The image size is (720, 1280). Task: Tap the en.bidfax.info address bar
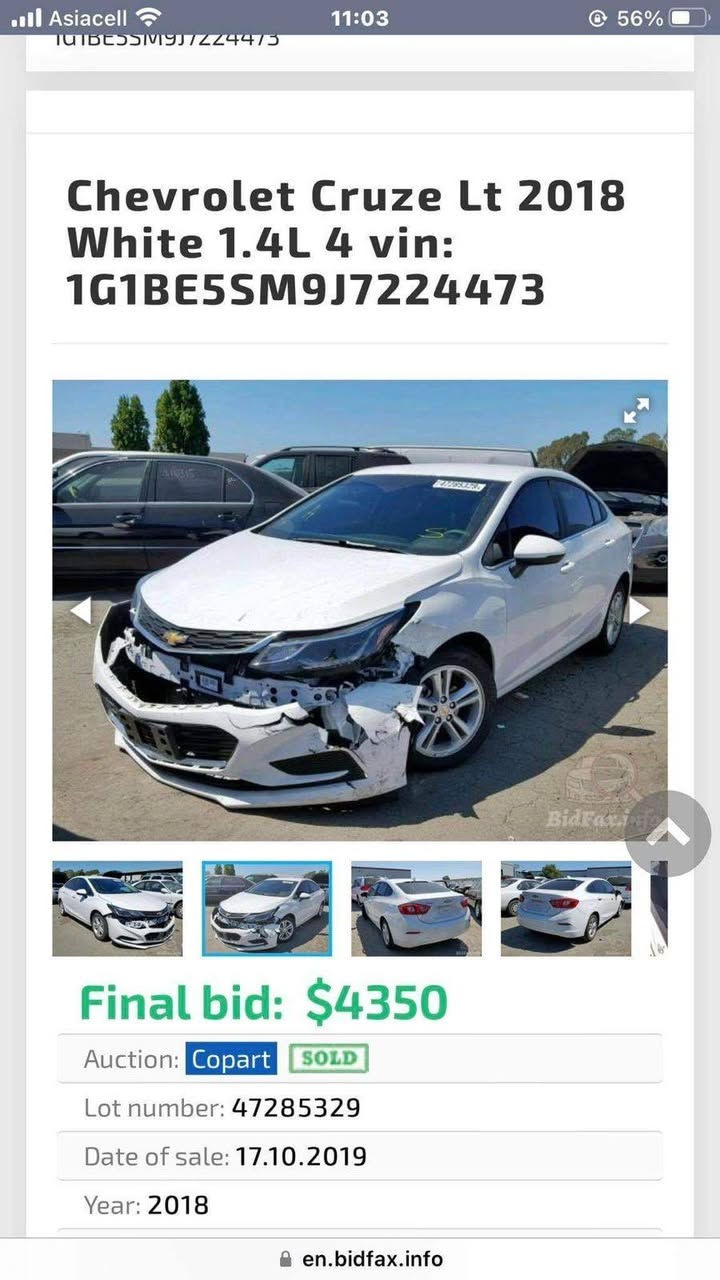[x=360, y=1258]
